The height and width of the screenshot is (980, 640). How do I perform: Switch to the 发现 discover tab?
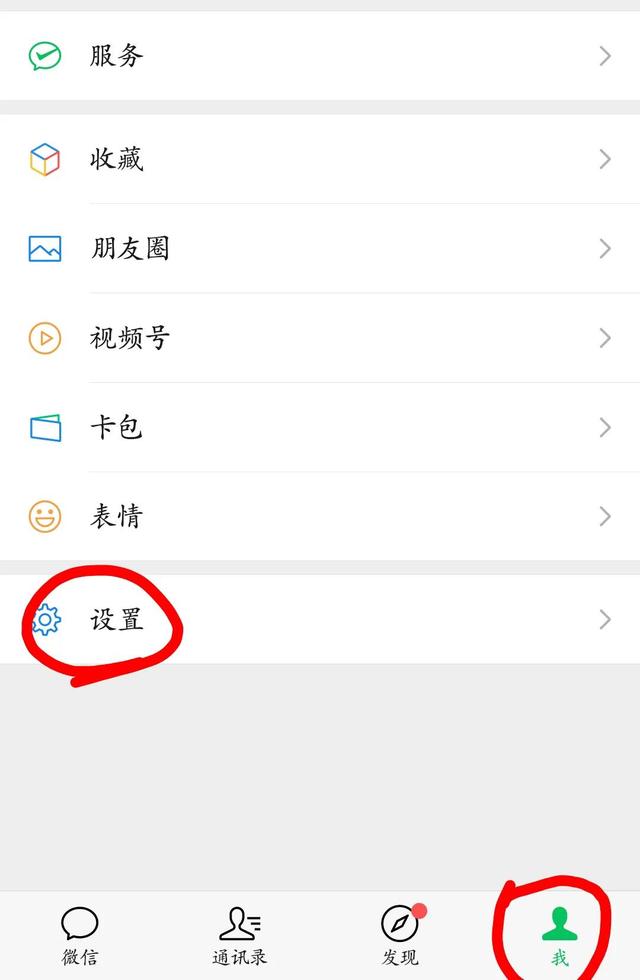(x=400, y=936)
